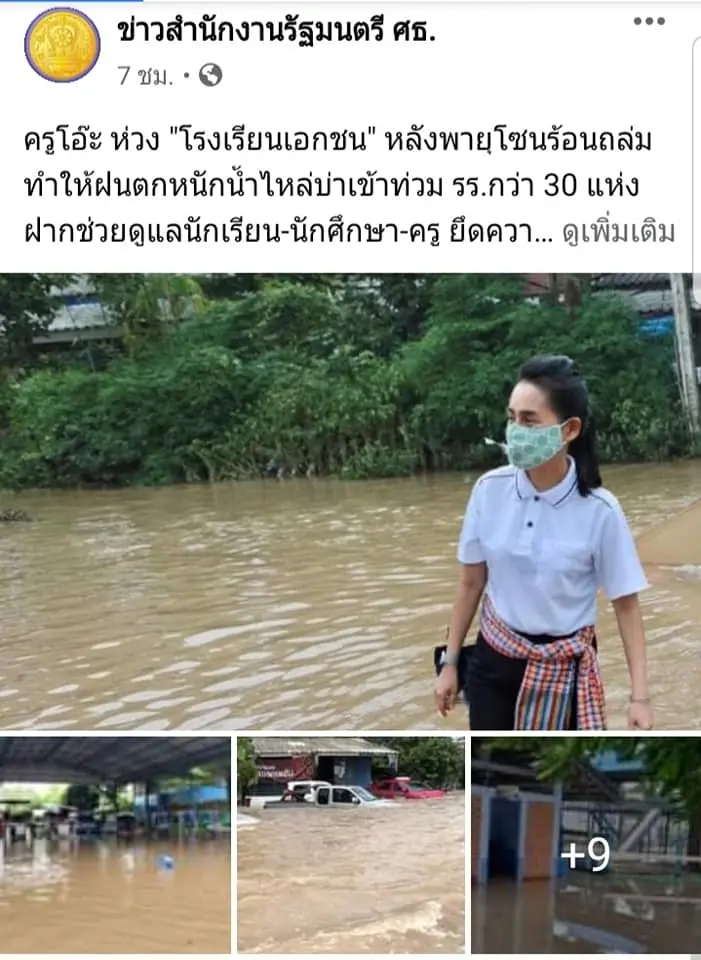Open the post's three-dot options menu
701x960 pixels.
648,21
